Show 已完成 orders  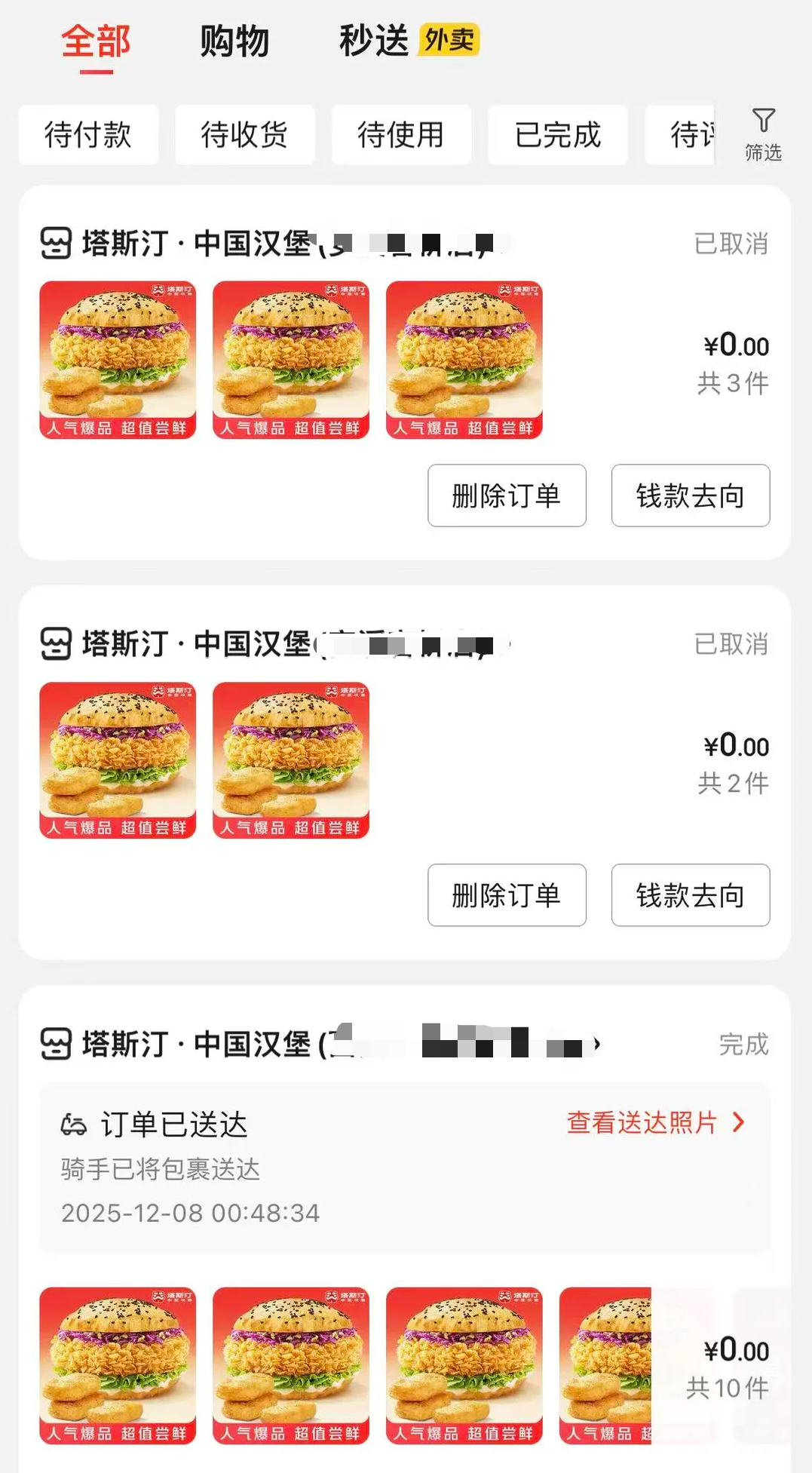coord(558,135)
